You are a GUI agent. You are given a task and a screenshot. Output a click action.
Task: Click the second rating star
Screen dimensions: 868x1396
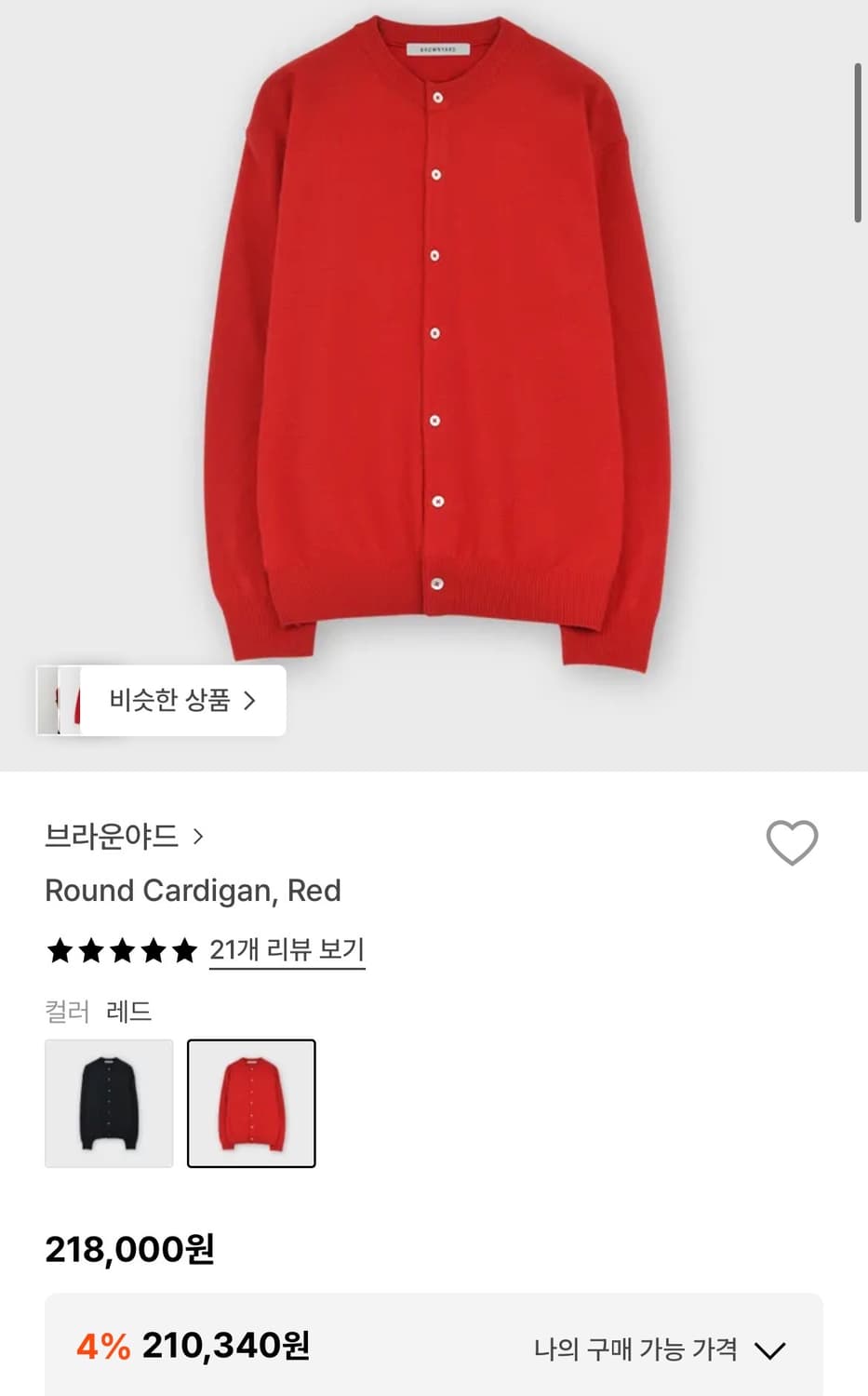click(x=89, y=951)
